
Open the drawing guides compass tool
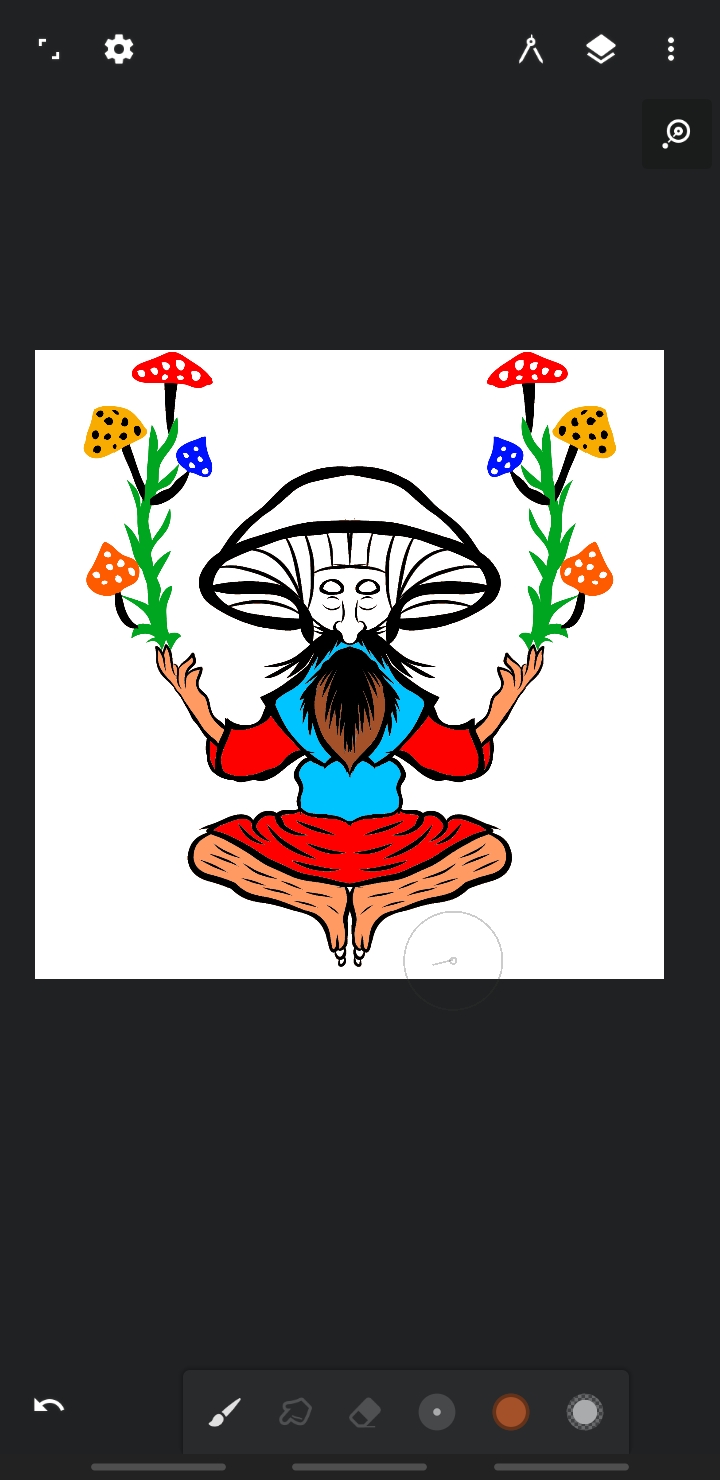click(531, 49)
